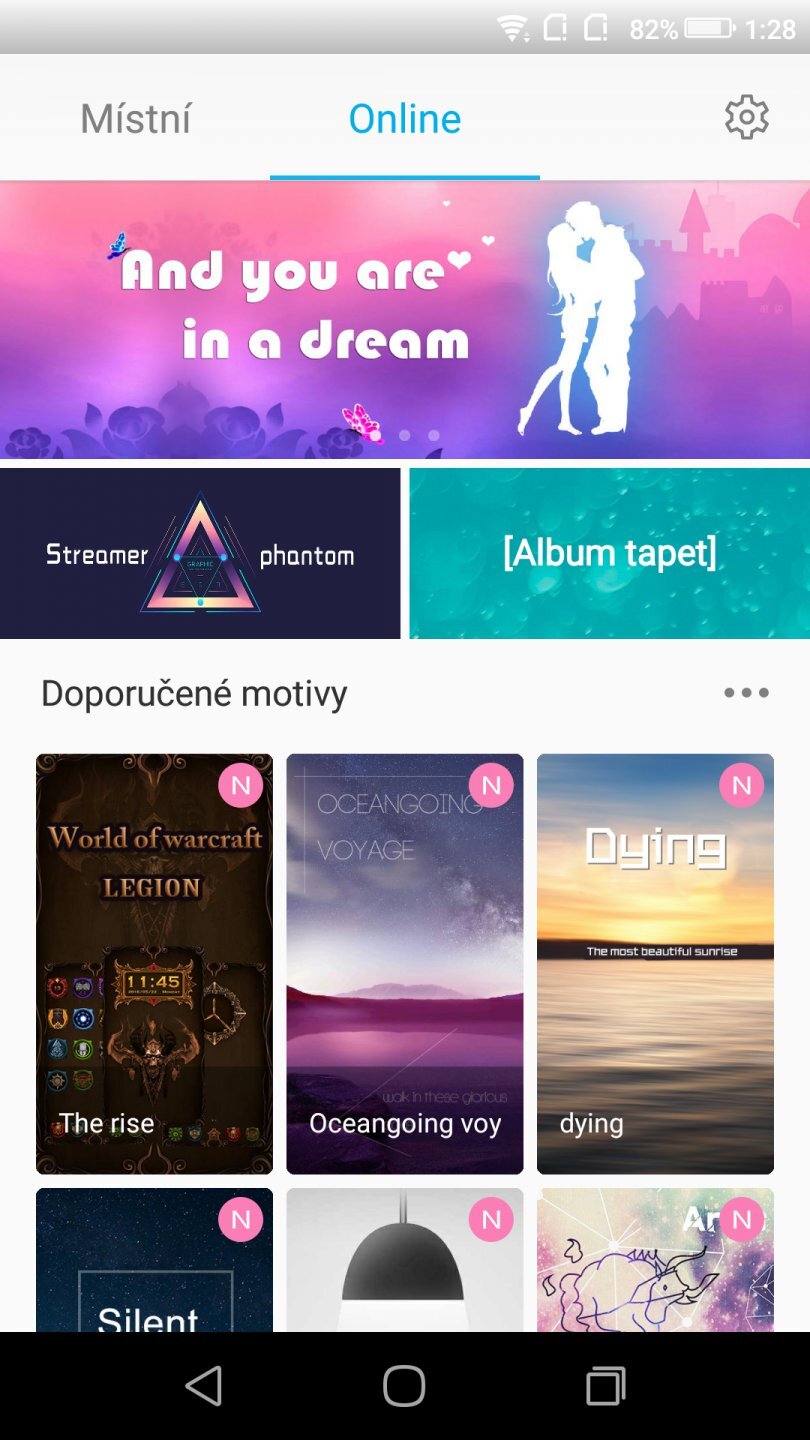Open the lamp theme card
The height and width of the screenshot is (1440, 810).
point(404,1260)
